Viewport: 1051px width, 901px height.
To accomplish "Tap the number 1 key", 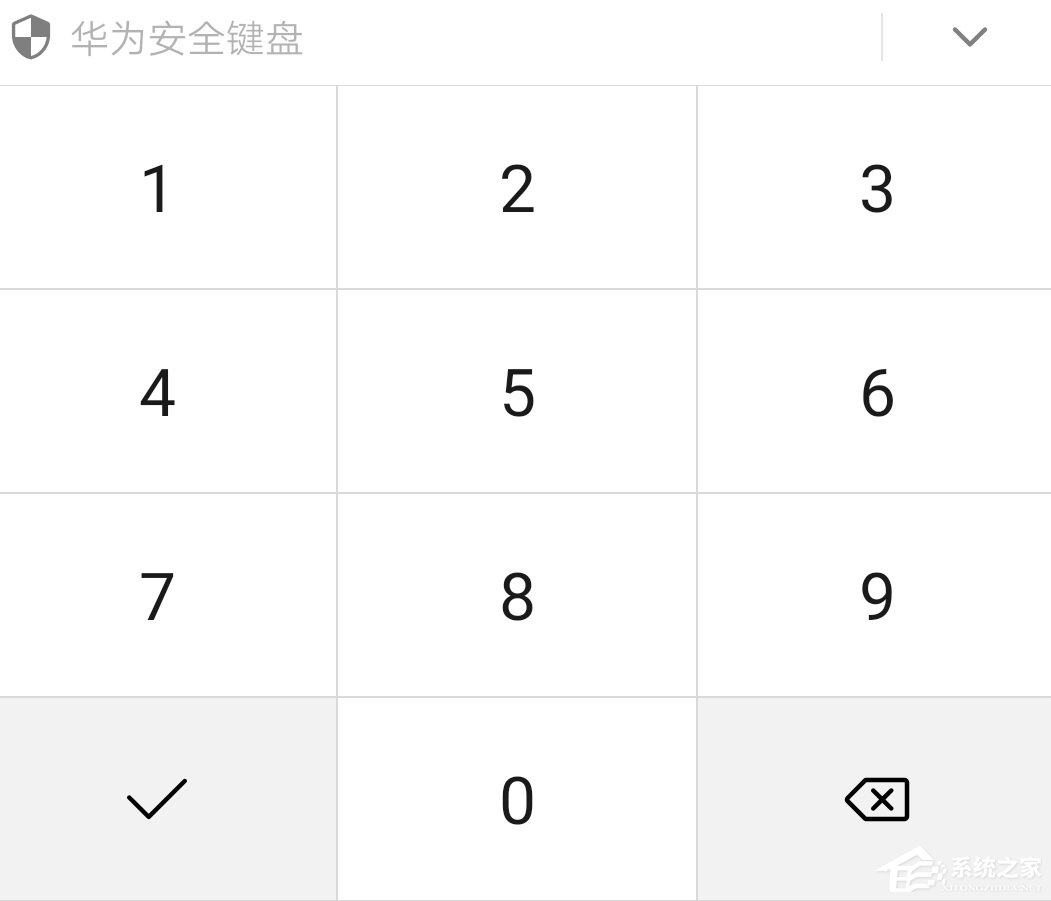I will [157, 188].
